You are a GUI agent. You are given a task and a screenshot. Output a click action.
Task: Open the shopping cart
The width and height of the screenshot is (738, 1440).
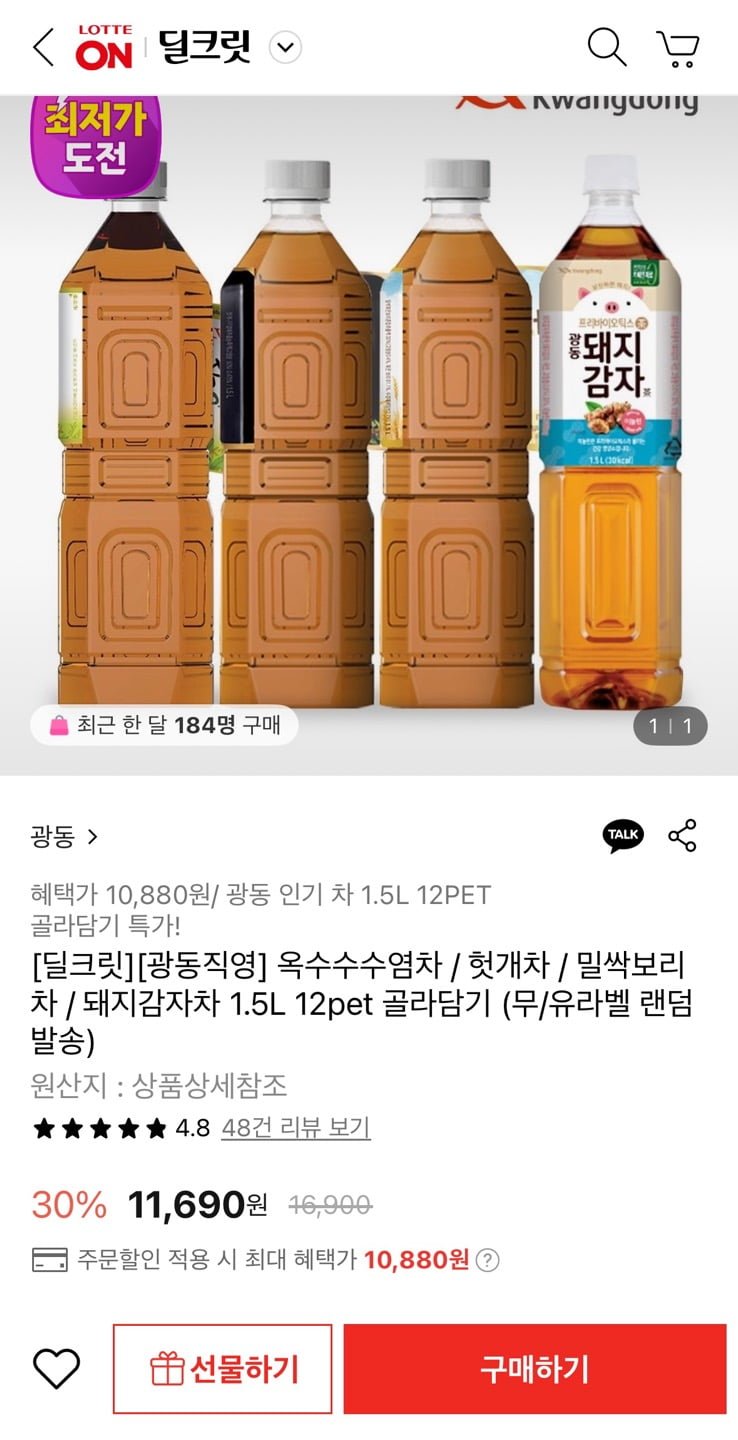click(x=678, y=47)
